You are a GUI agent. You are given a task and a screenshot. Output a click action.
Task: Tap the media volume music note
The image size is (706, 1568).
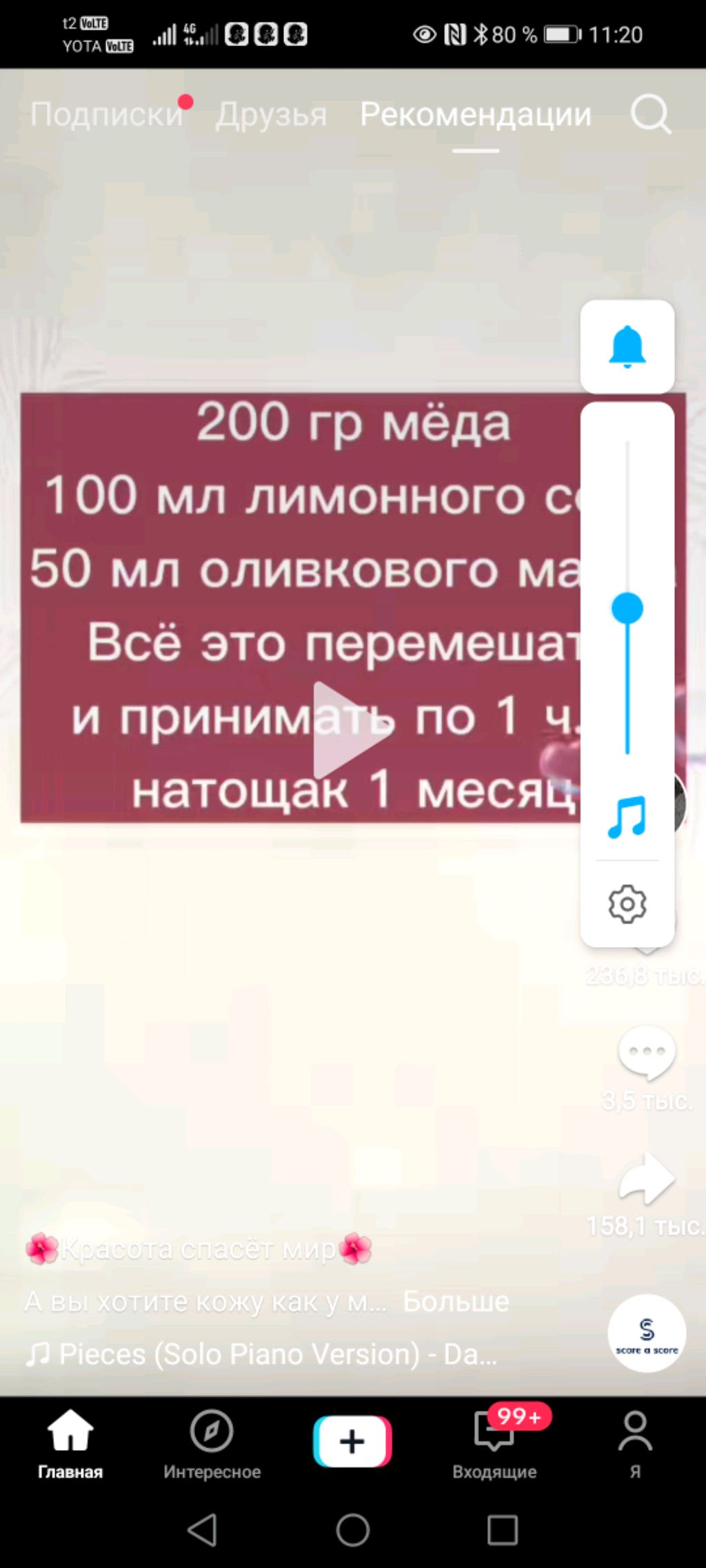click(x=627, y=817)
